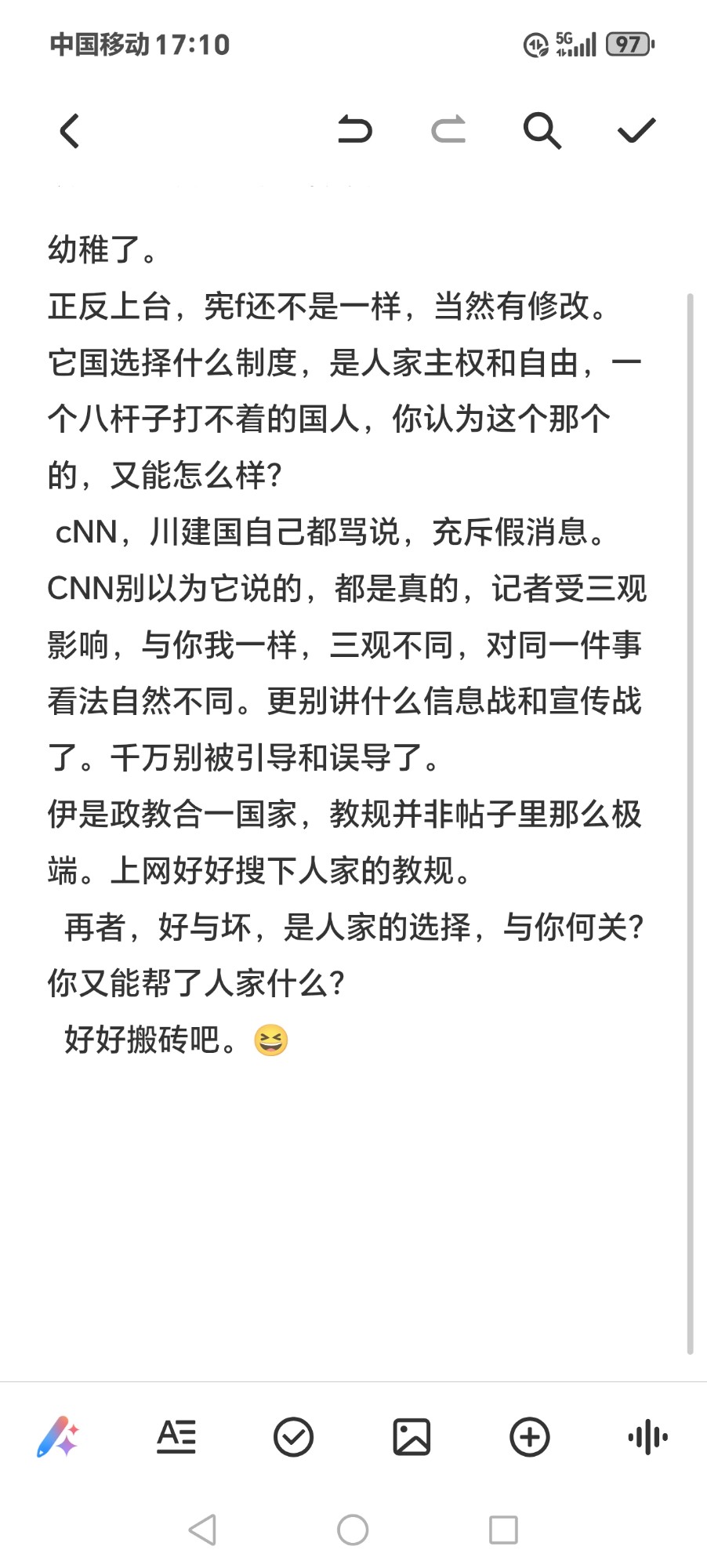This screenshot has height=1568, width=707.
Task: Insert an image into the note
Action: coord(412,1437)
